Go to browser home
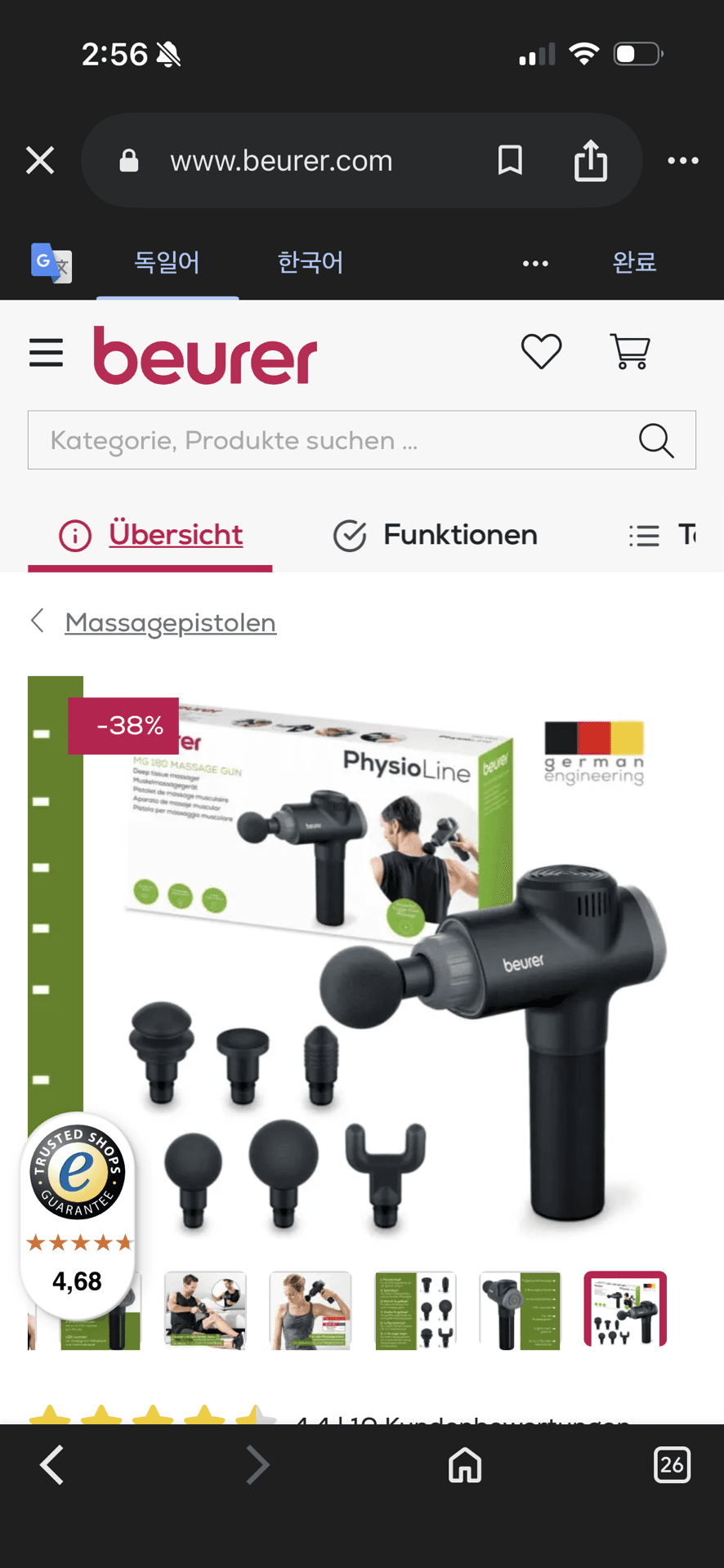Viewport: 724px width, 1568px height. [x=465, y=1464]
